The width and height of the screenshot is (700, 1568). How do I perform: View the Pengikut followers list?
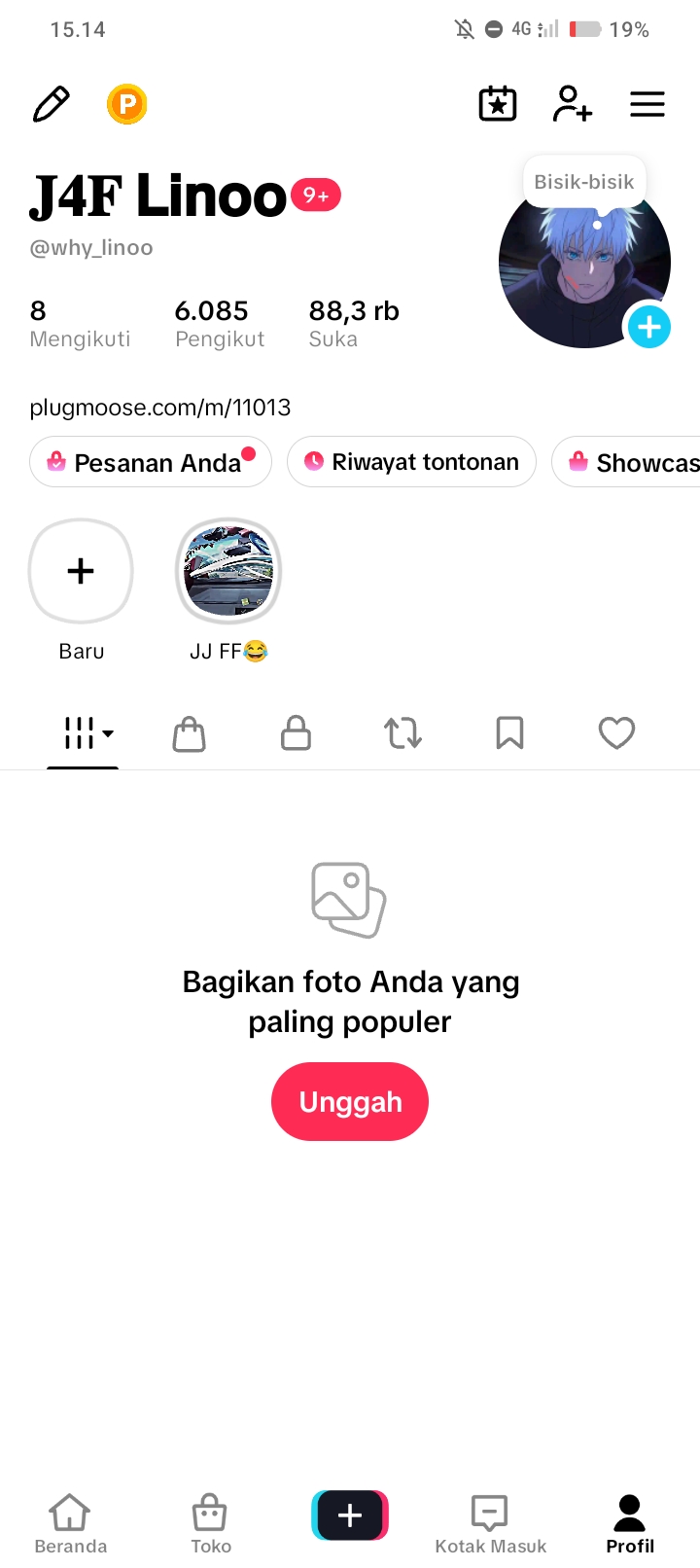click(220, 324)
